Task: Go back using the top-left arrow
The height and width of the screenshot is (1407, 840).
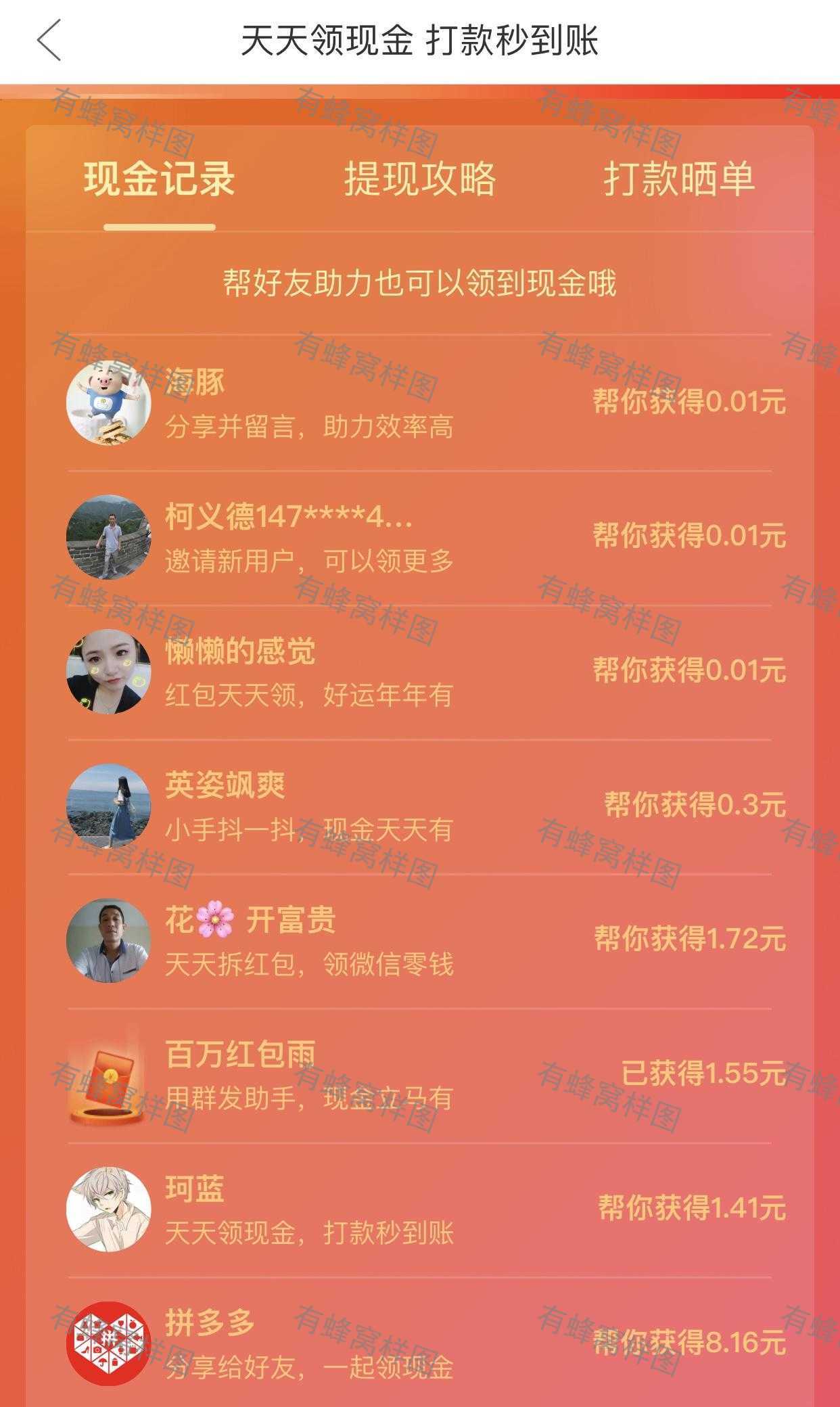Action: 49,41
